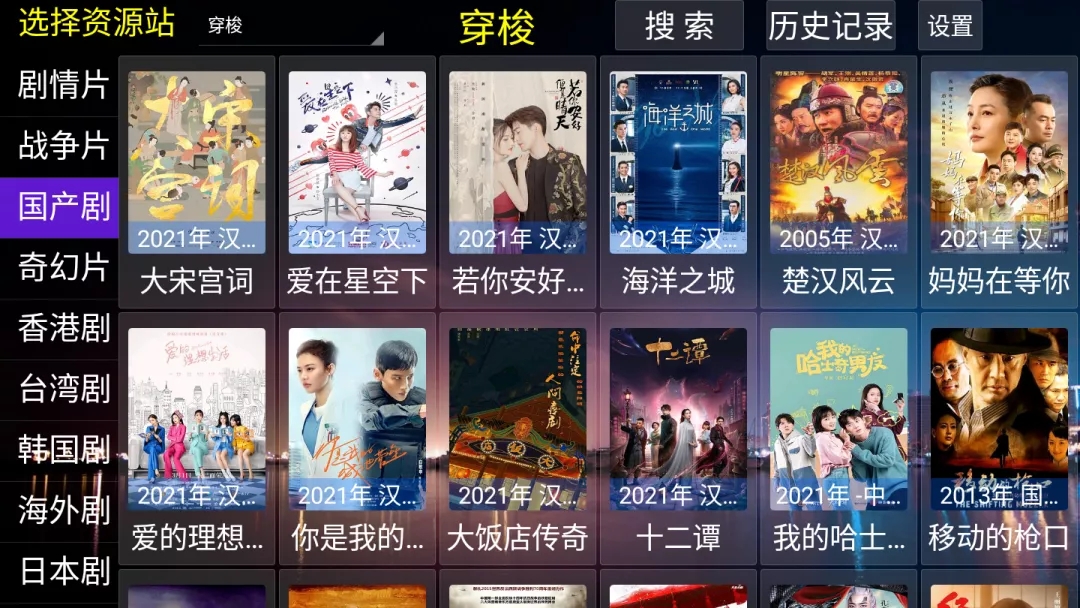Switch to the 海外剧 category
Screen dimensions: 1080x608
point(62,511)
